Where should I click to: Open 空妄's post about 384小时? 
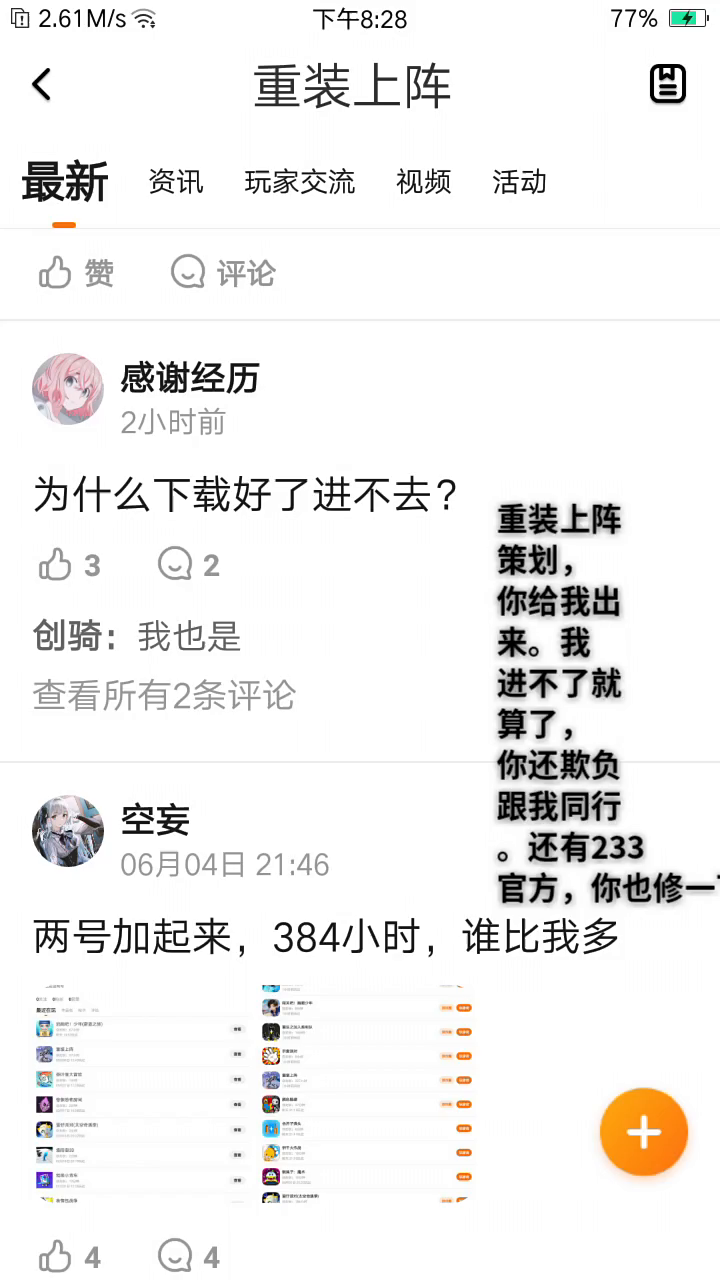326,937
